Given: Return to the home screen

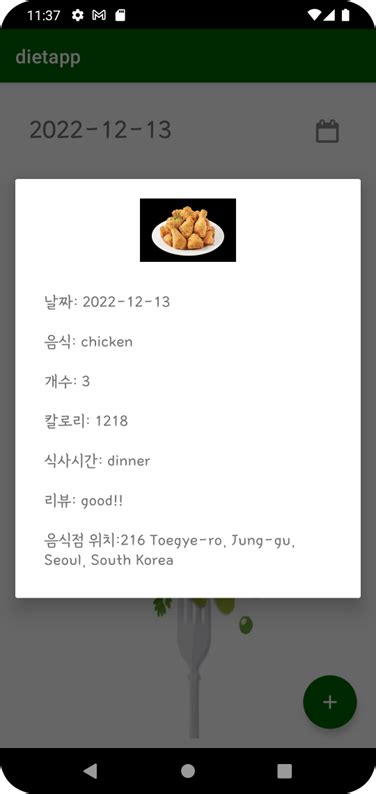Looking at the screenshot, I should [x=188, y=771].
